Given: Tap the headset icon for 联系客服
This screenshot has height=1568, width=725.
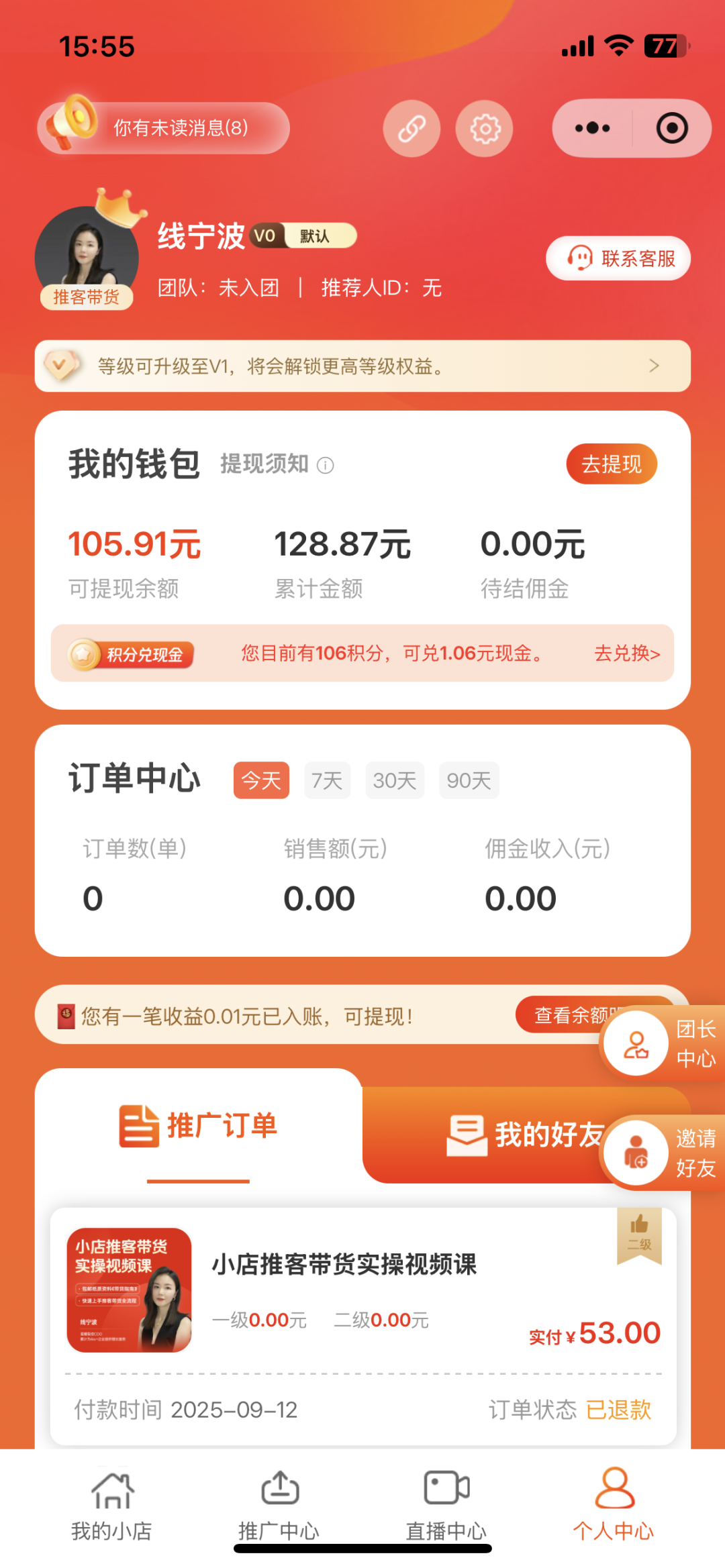Looking at the screenshot, I should (x=581, y=258).
